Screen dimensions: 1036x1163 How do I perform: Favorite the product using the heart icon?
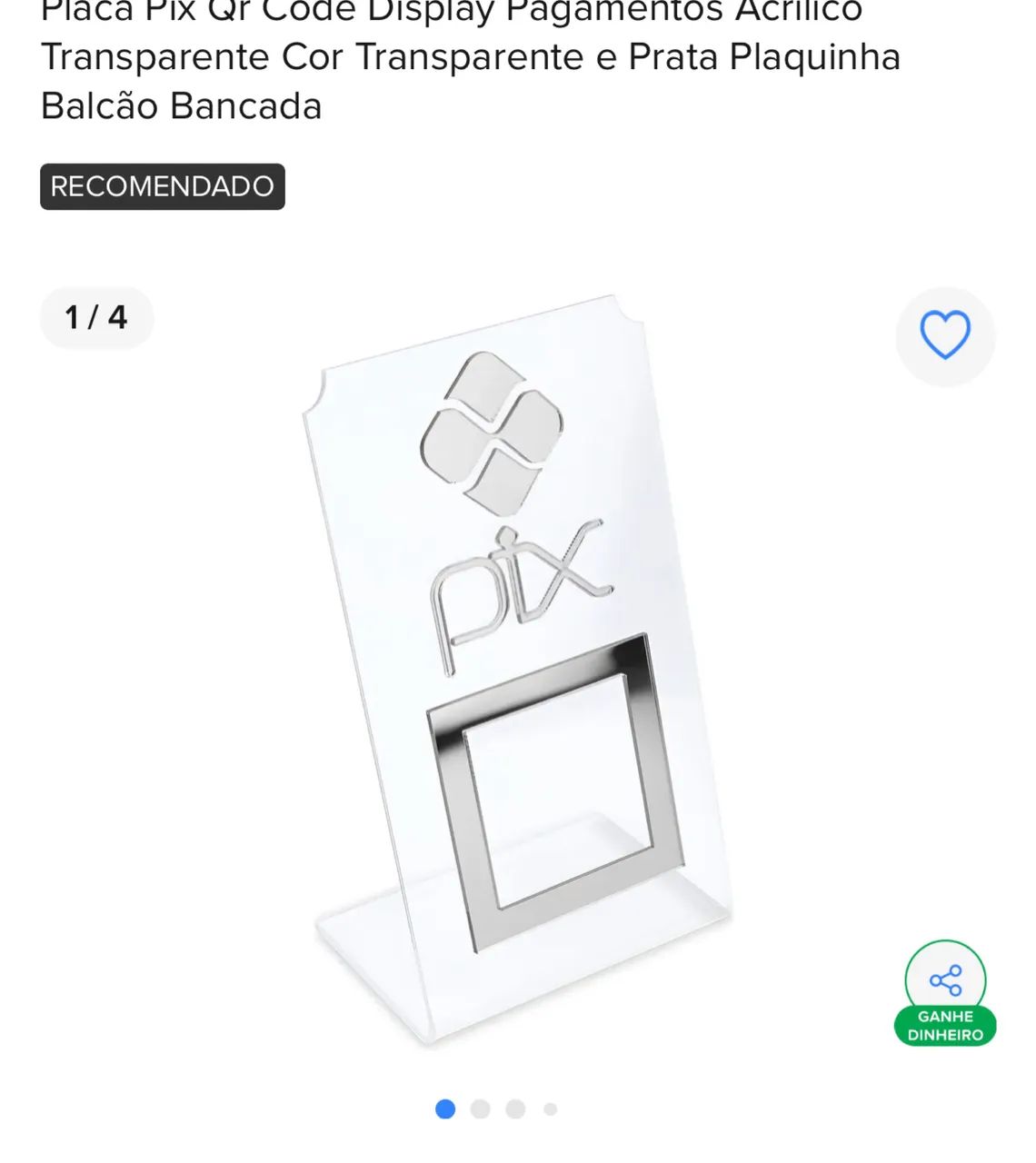[x=945, y=335]
